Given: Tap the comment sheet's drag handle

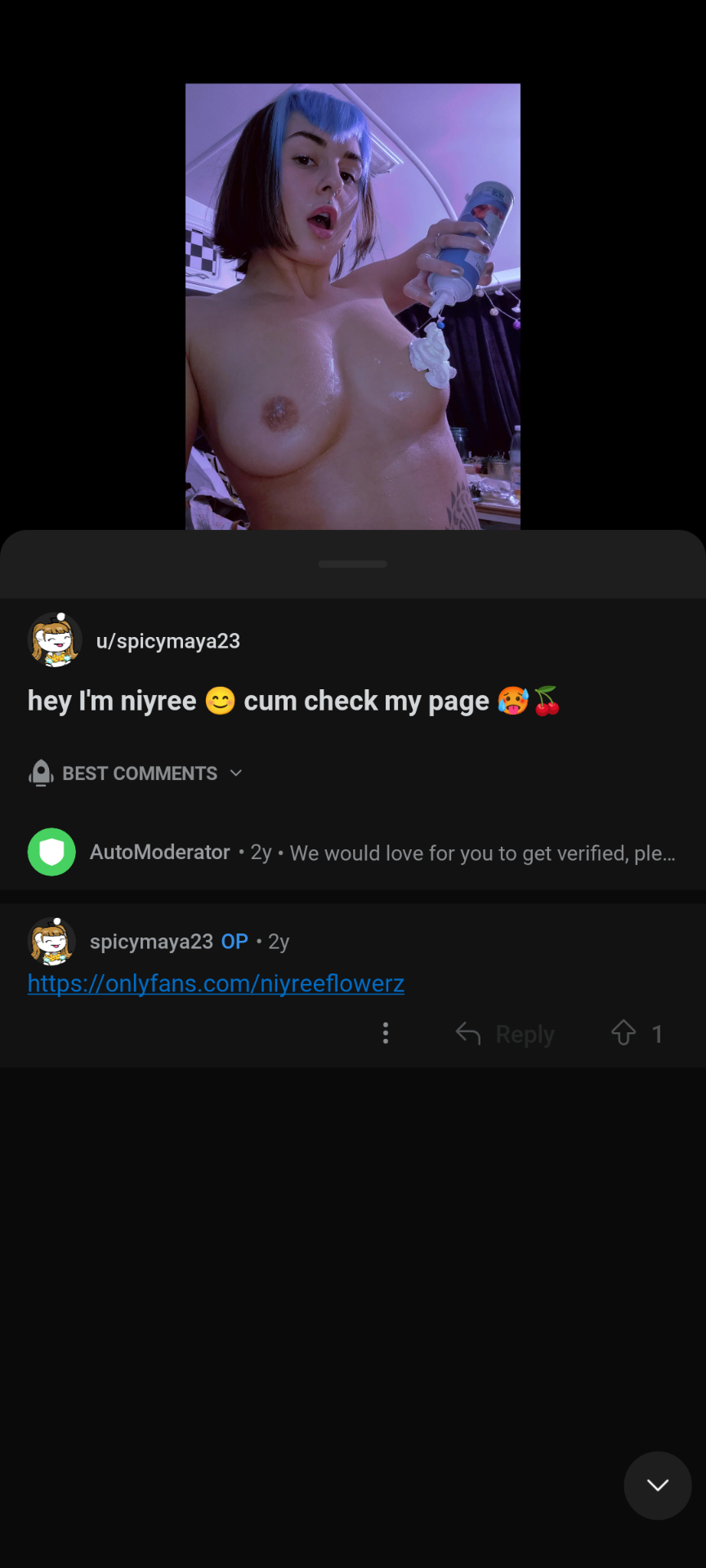Looking at the screenshot, I should (x=353, y=564).
